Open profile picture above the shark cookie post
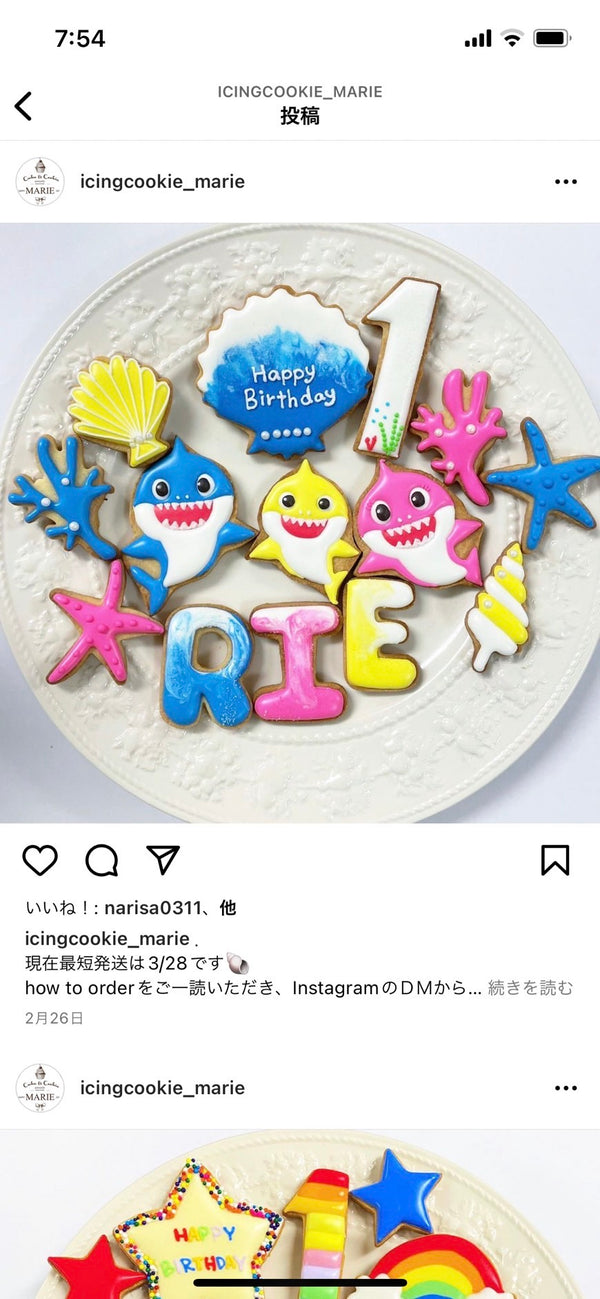The height and width of the screenshot is (1299, 600). pos(40,182)
